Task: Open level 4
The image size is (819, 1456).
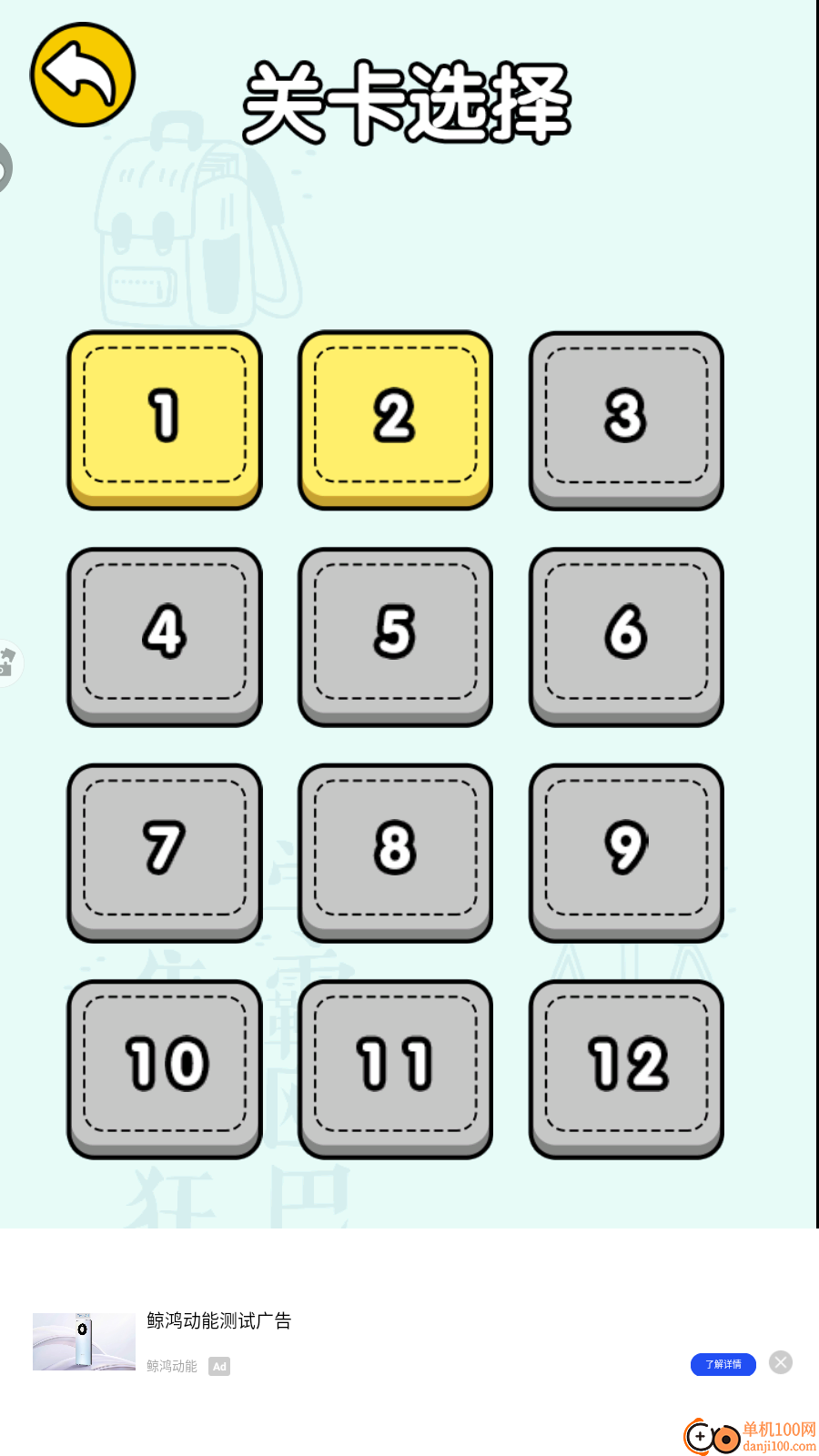Action: click(165, 633)
